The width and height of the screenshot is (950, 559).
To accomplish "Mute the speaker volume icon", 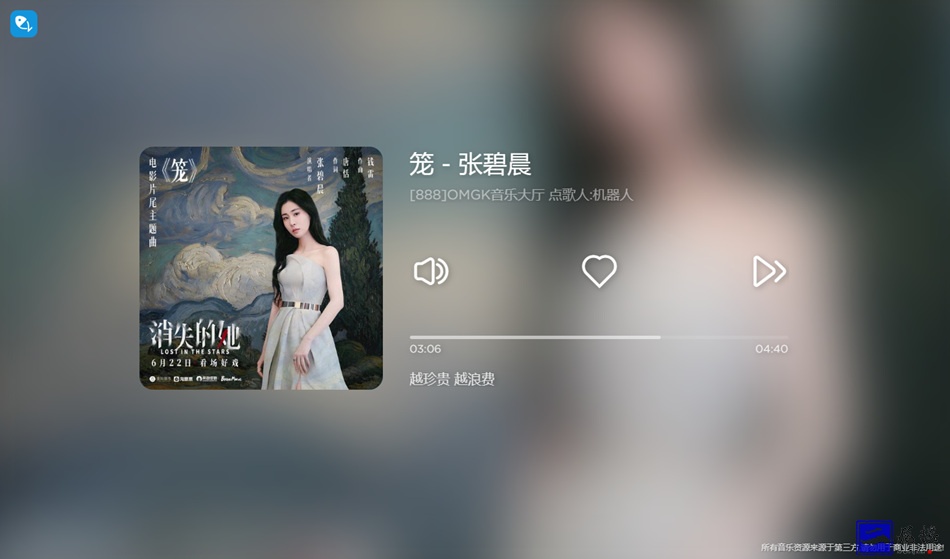I will coord(431,271).
